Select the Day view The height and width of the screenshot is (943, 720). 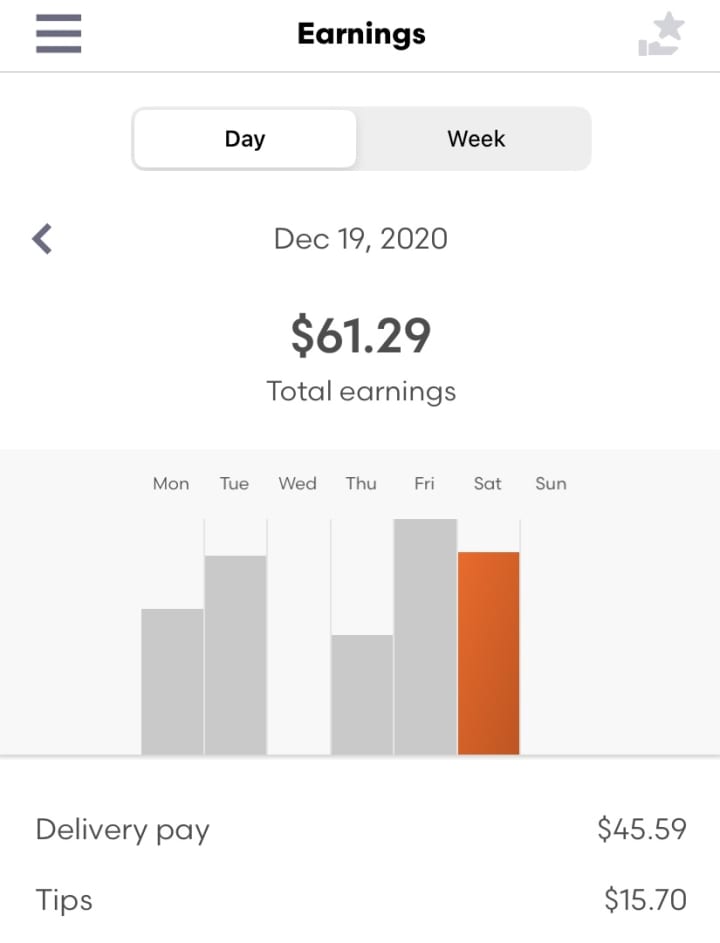245,139
